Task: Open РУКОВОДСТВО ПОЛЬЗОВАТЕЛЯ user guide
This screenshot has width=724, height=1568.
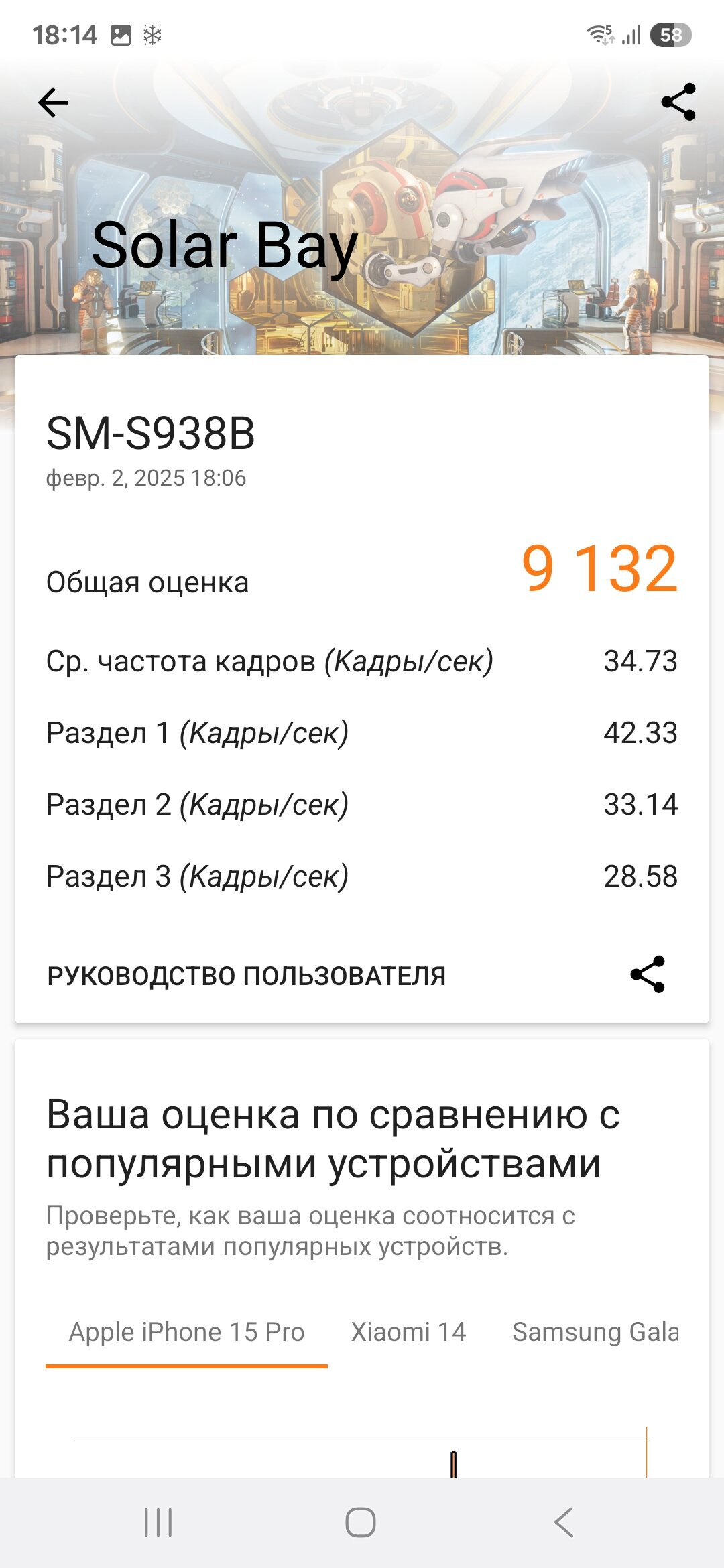Action: click(x=246, y=976)
